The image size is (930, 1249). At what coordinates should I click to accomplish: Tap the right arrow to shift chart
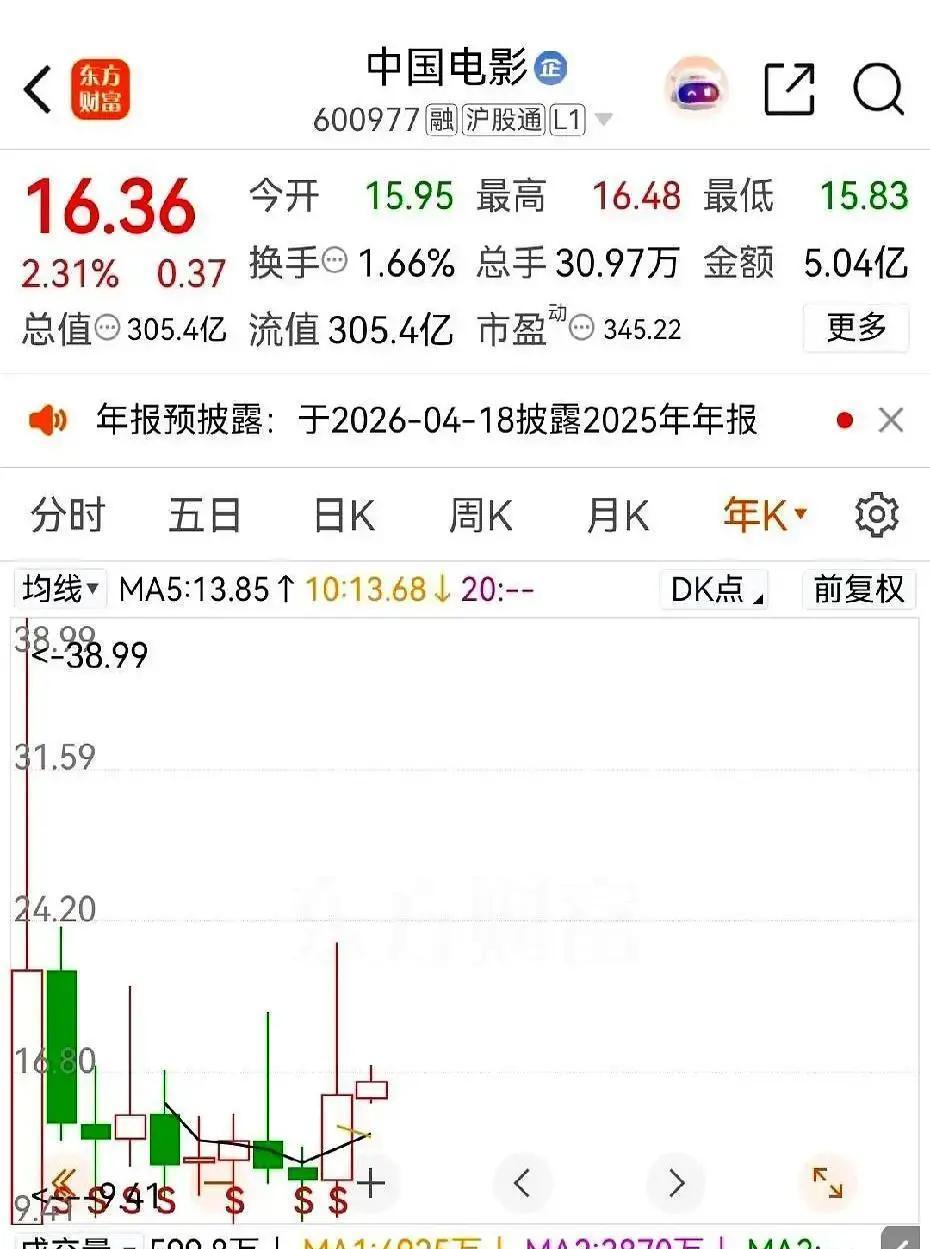tap(676, 1182)
